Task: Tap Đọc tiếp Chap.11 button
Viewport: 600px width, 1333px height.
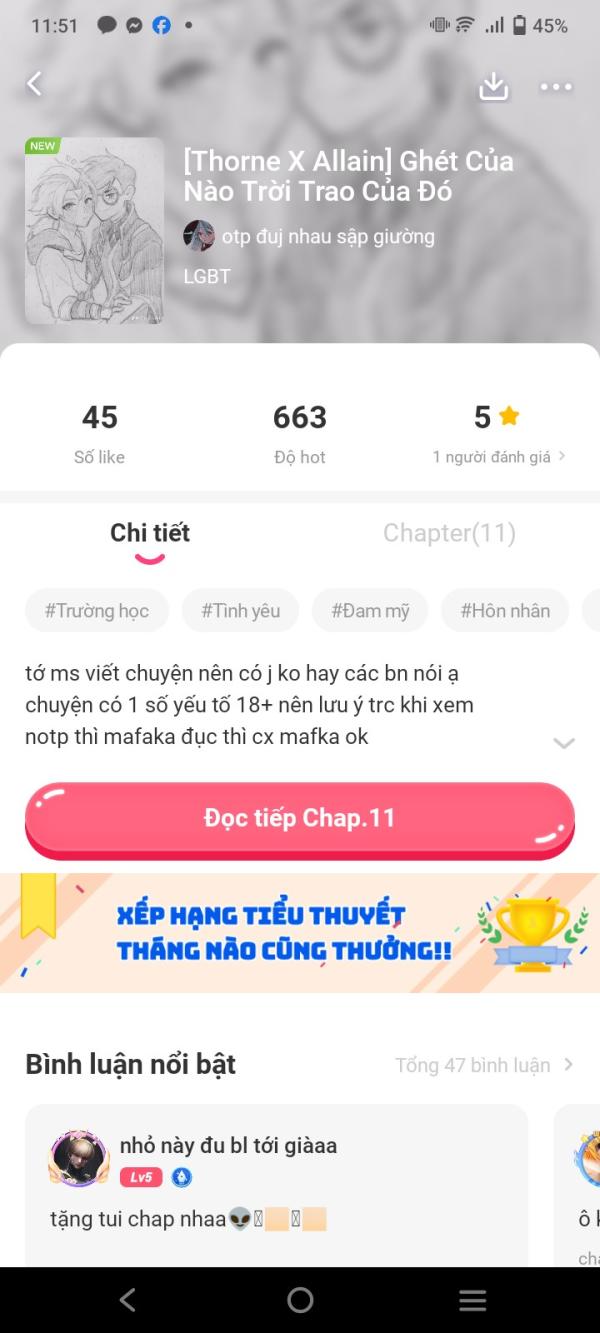Action: point(300,818)
